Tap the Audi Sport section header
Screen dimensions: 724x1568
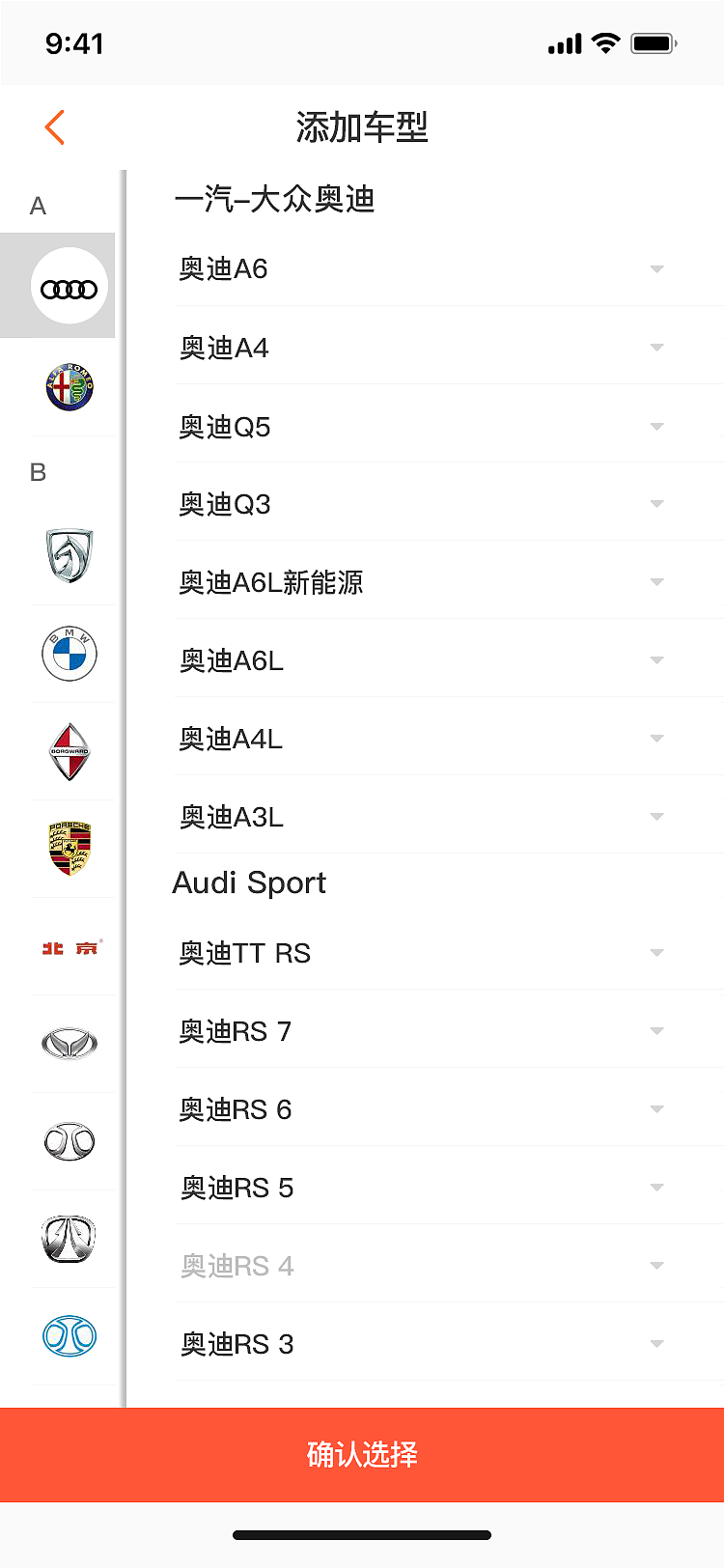(x=249, y=882)
